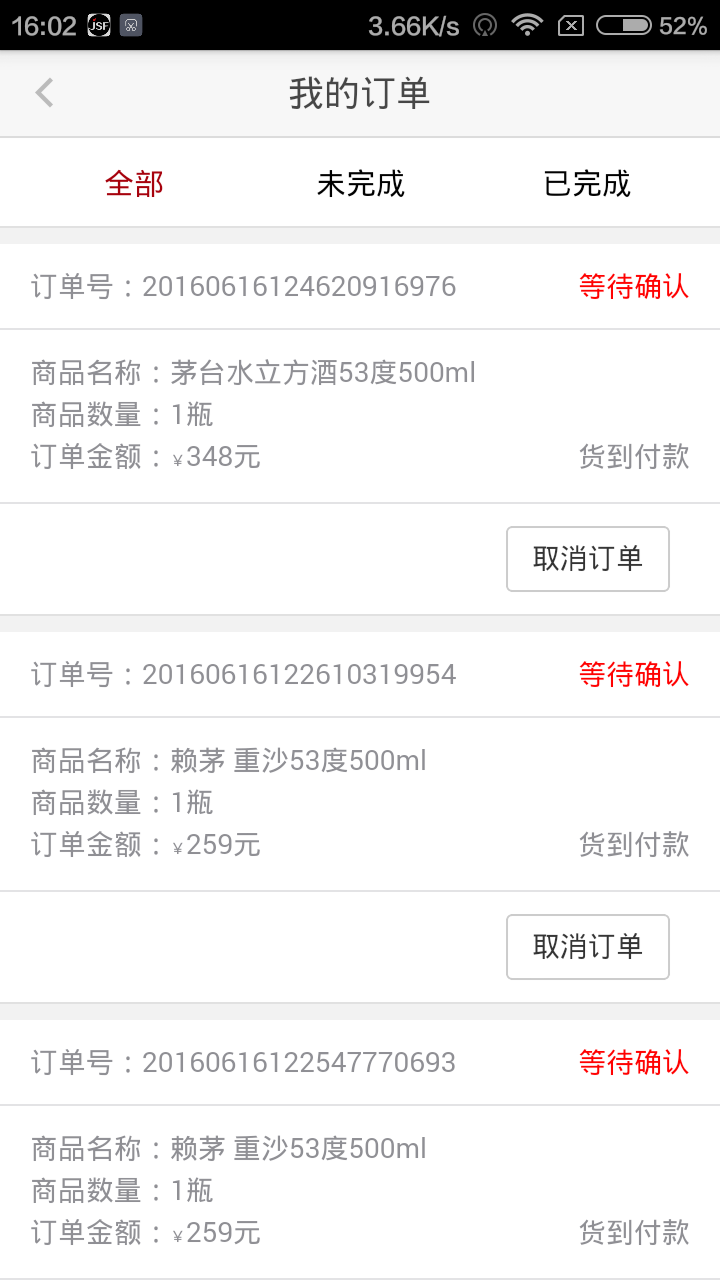Cancel the 茅台水立方酒 order via 取消订单

click(x=587, y=559)
